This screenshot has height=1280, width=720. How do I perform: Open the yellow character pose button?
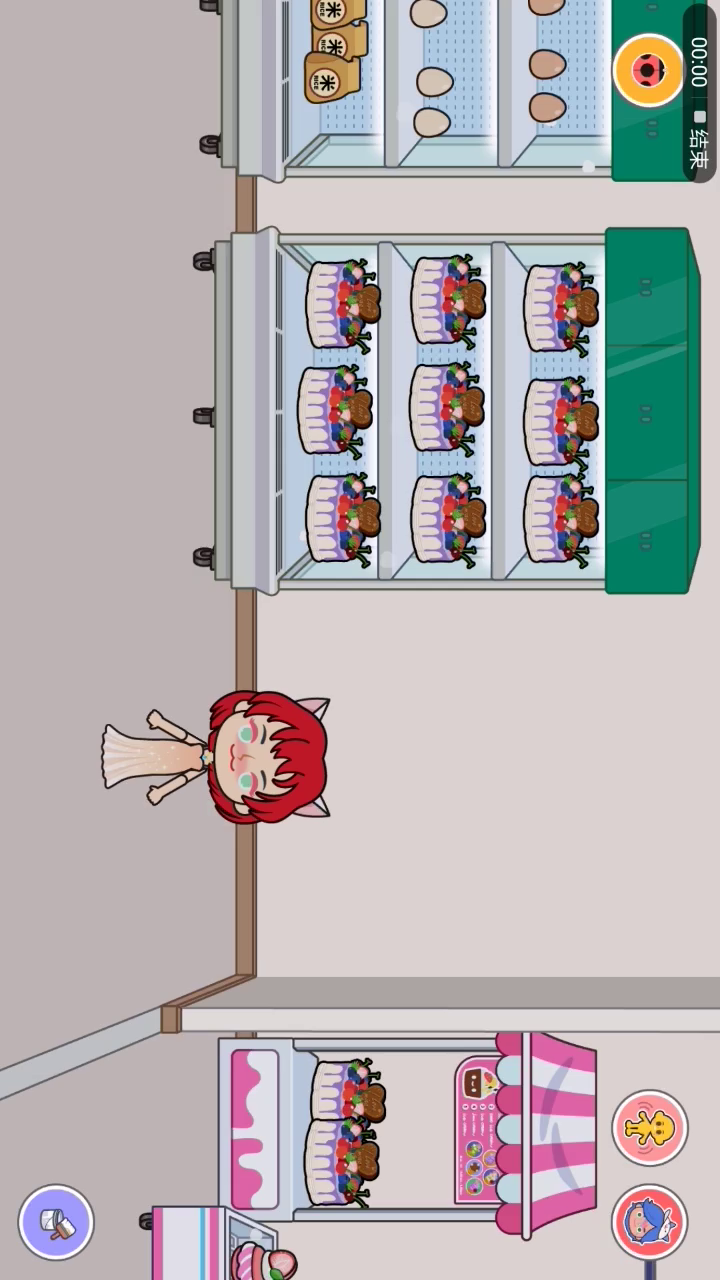pos(650,1128)
